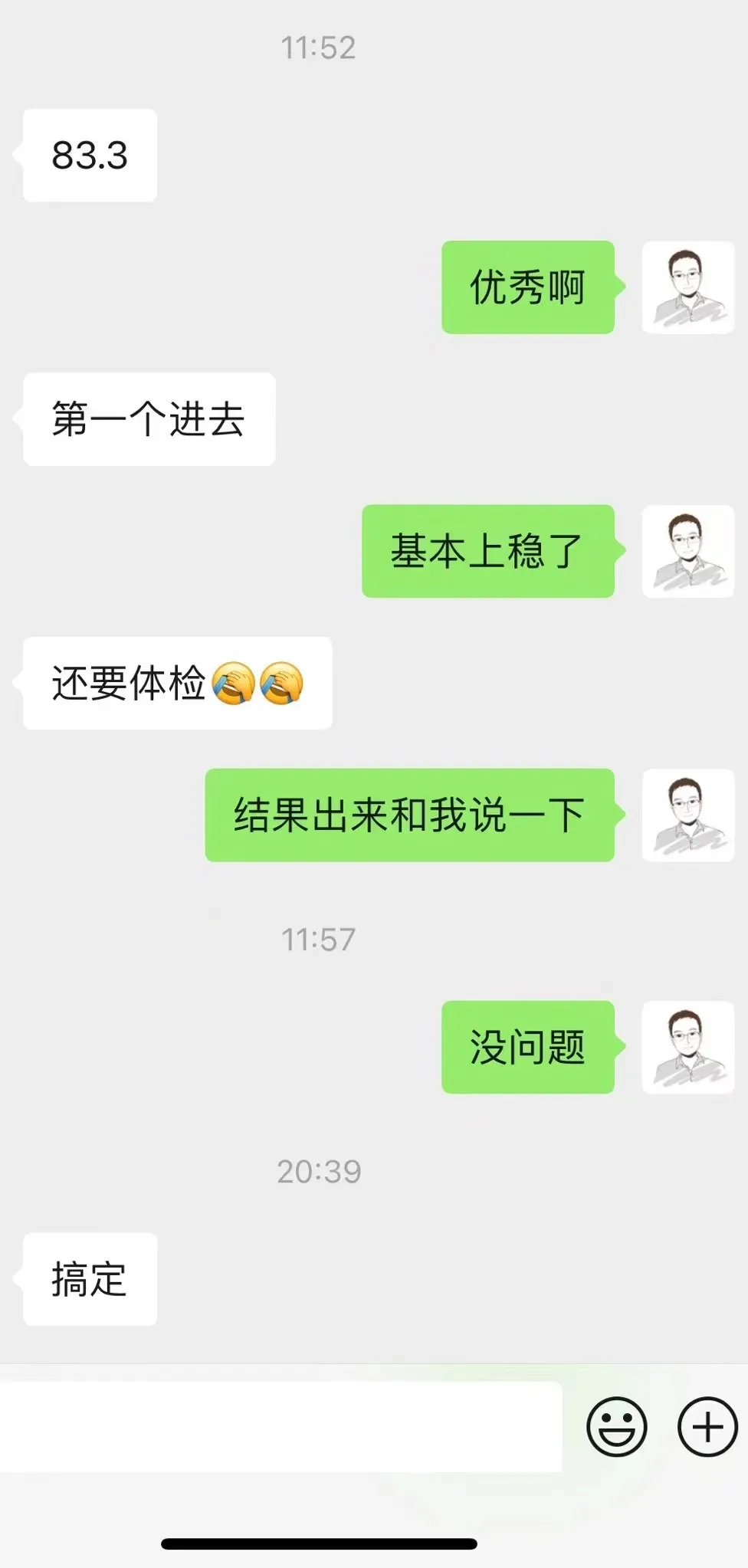Select the avatar beside 没问题 message

pos(687,1047)
